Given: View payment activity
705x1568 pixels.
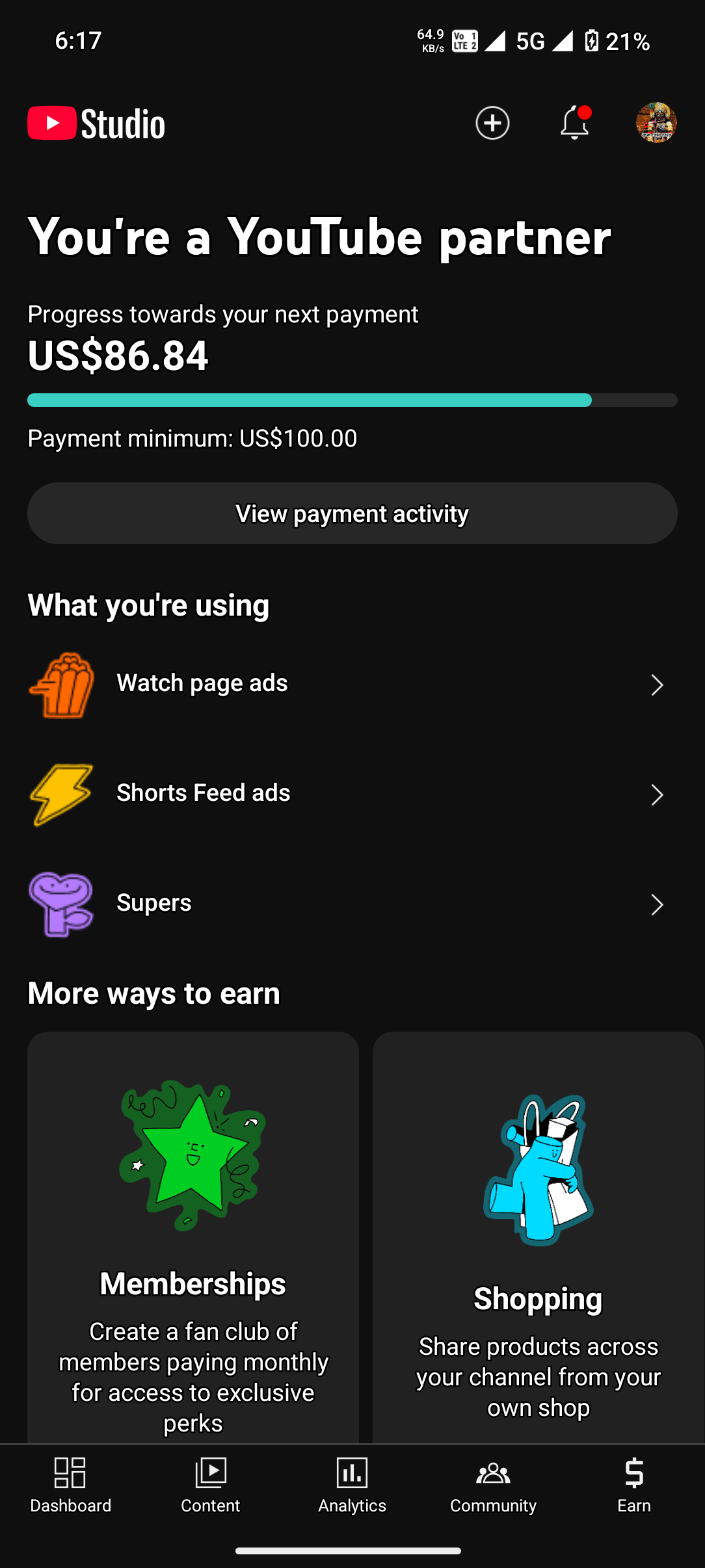Looking at the screenshot, I should point(352,514).
